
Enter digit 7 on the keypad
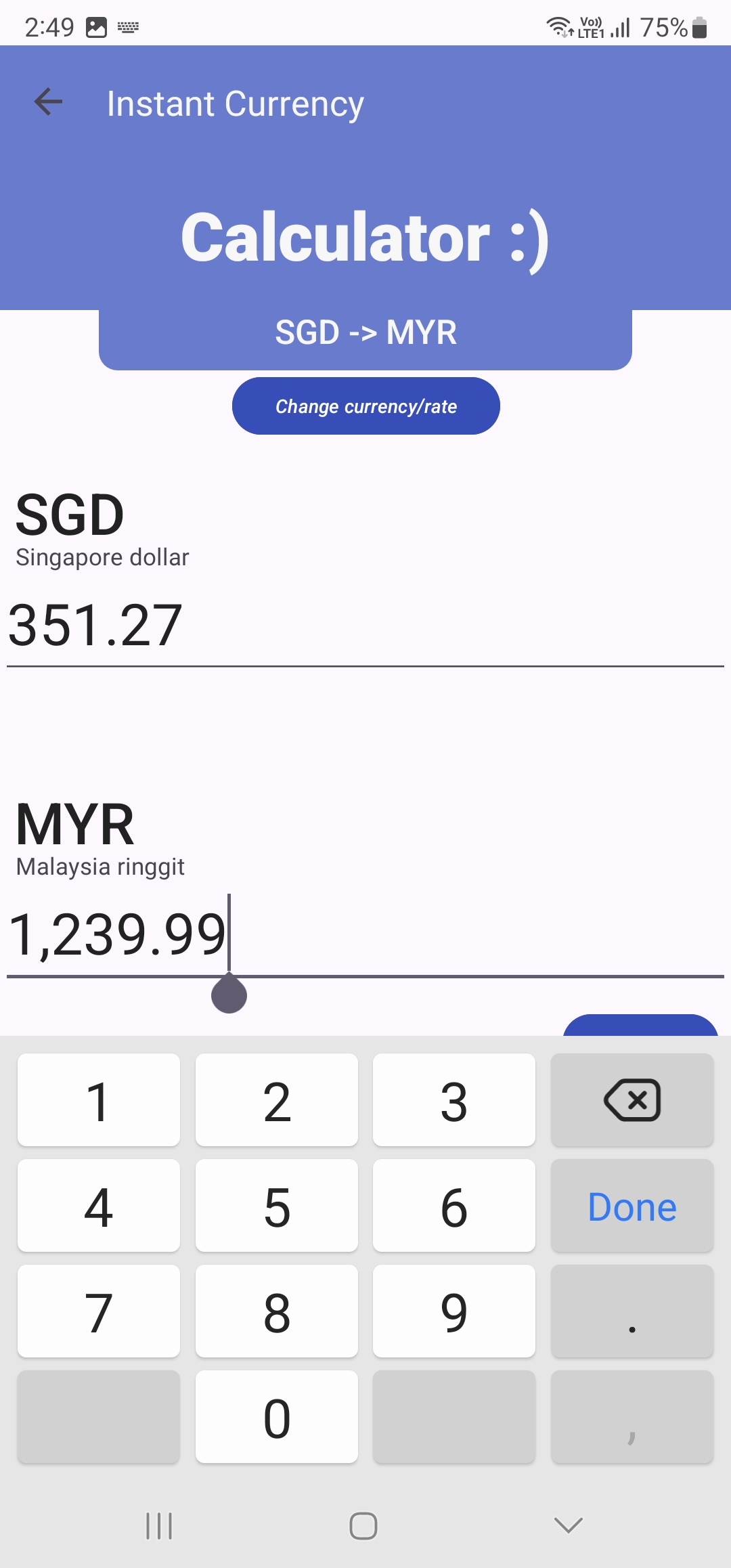click(x=99, y=1311)
